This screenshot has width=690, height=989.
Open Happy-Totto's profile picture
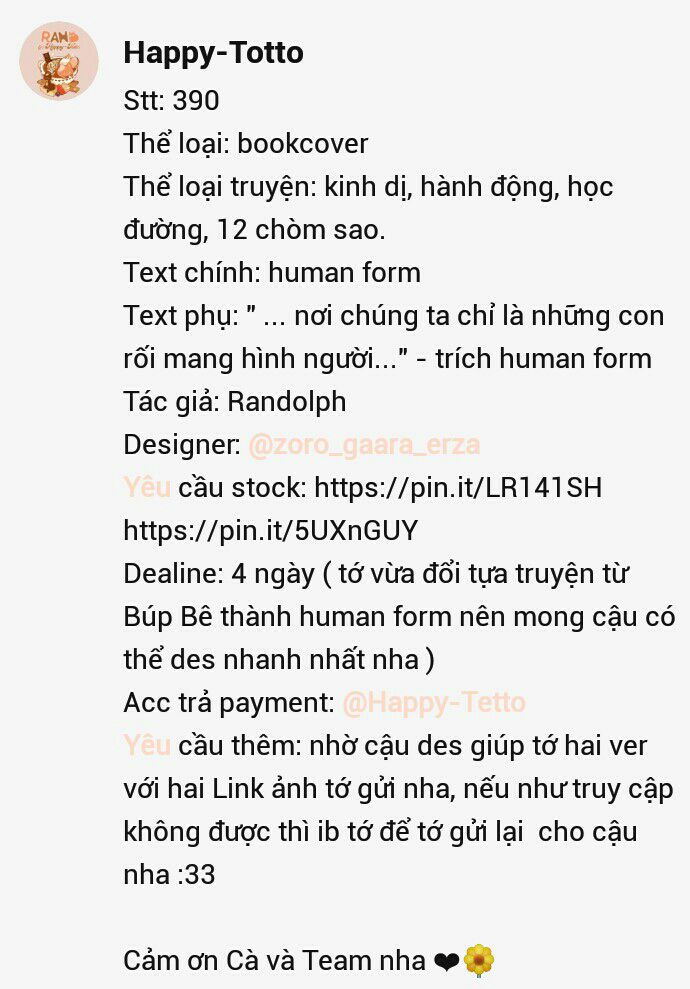[x=59, y=61]
